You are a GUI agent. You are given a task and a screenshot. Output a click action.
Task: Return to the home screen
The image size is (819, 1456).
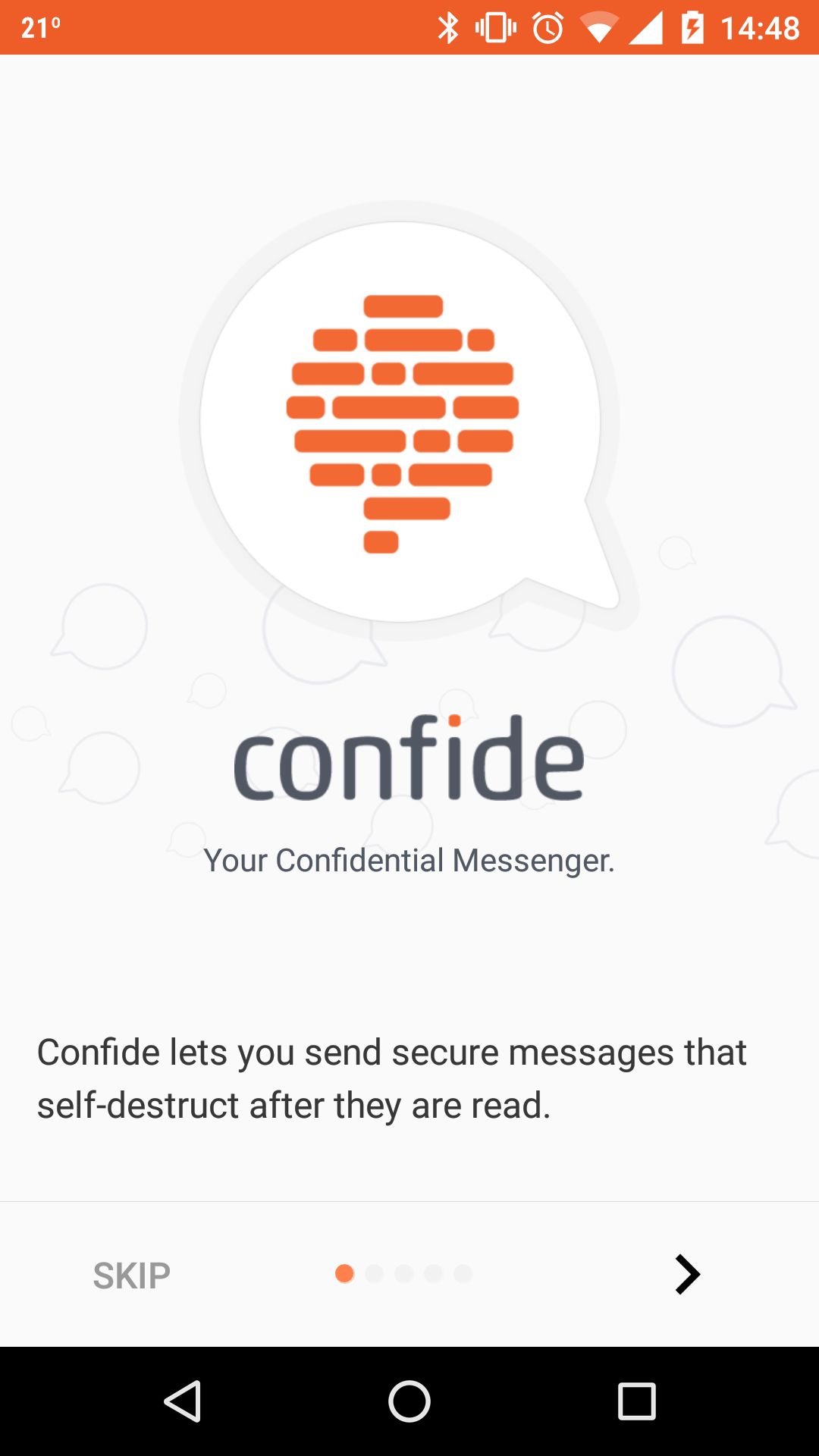coord(409,1401)
